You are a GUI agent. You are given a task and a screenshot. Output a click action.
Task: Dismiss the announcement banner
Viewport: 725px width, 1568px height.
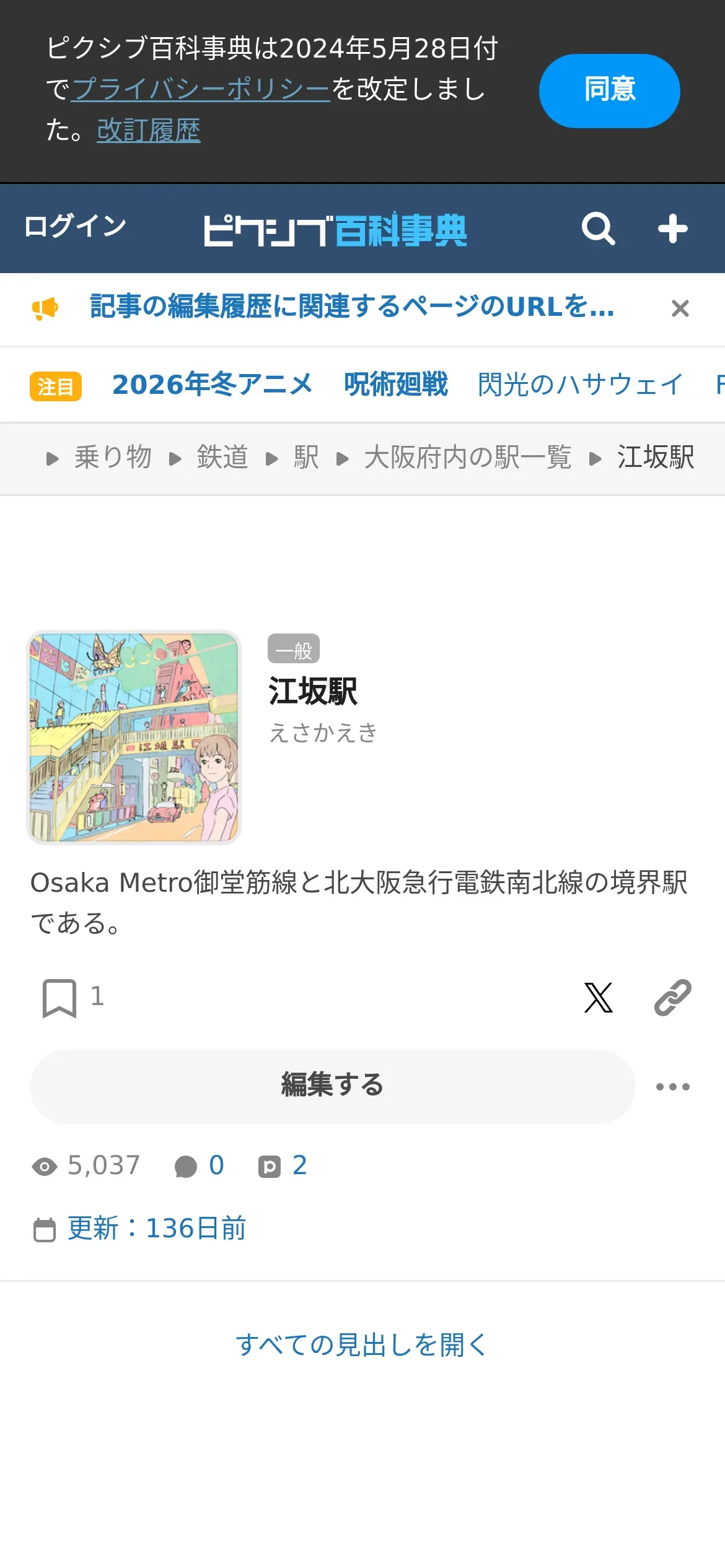click(680, 308)
